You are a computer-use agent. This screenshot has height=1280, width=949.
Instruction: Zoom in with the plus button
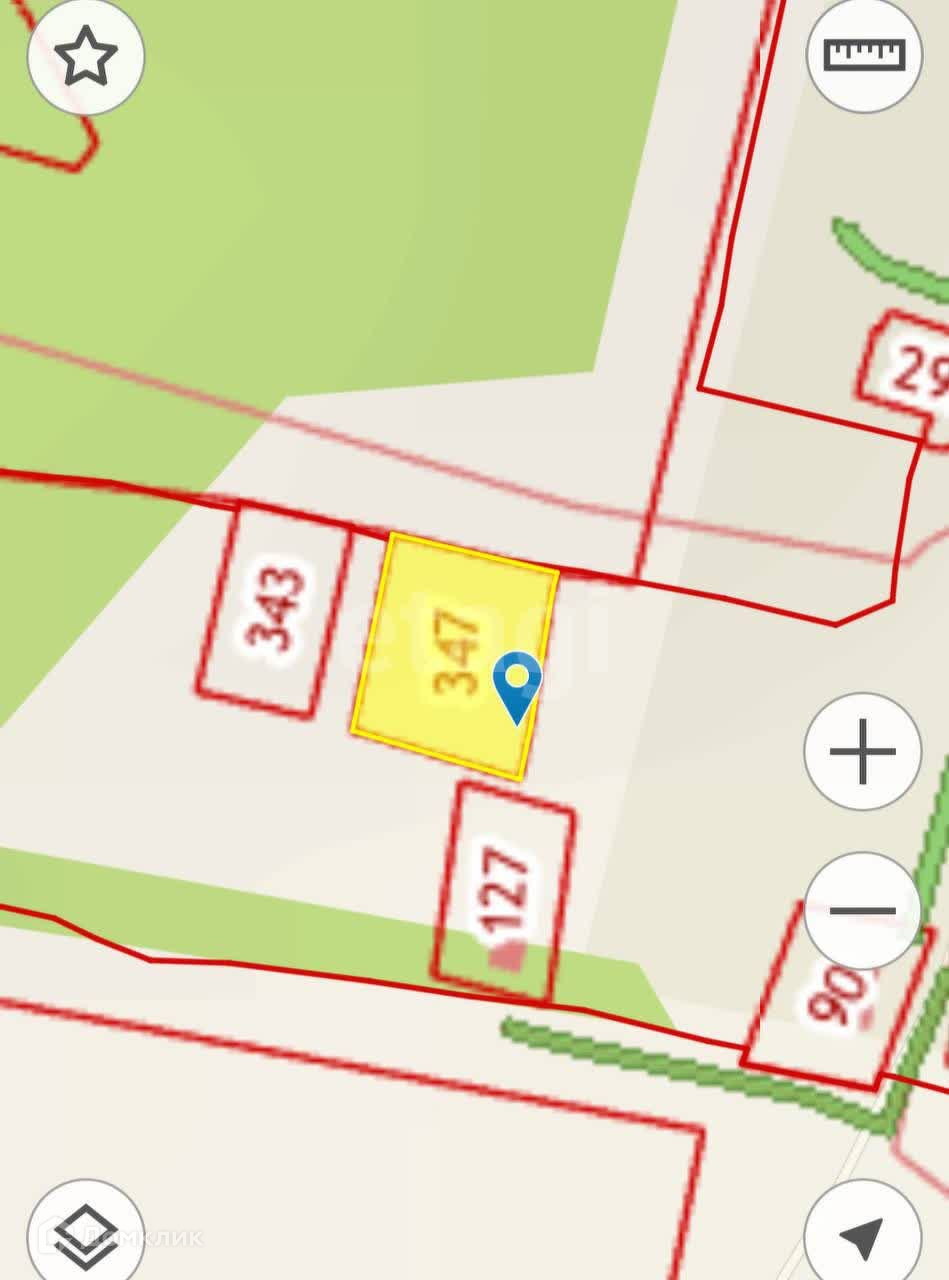click(x=863, y=751)
